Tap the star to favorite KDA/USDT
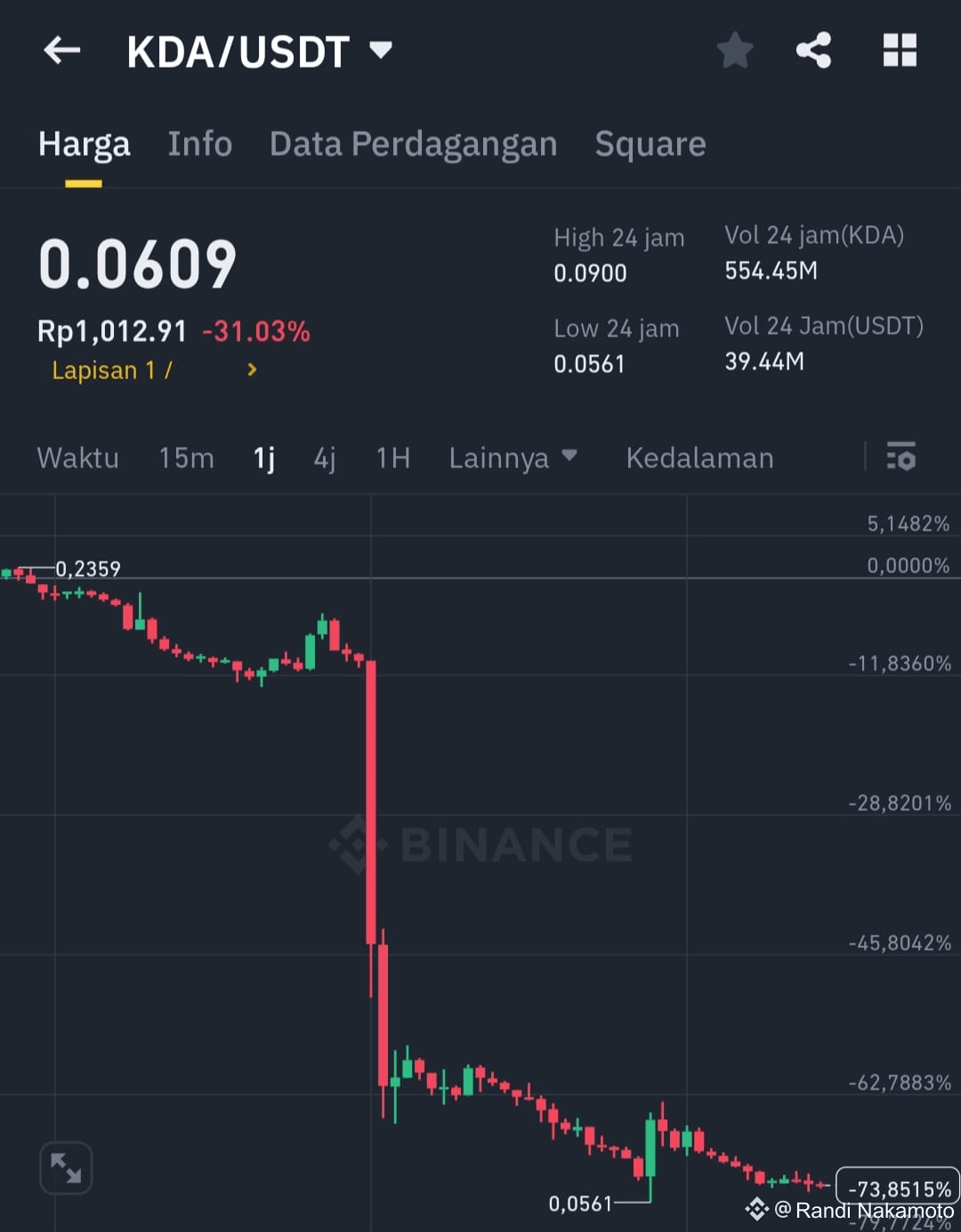Screen dimensions: 961x1232 (735, 50)
